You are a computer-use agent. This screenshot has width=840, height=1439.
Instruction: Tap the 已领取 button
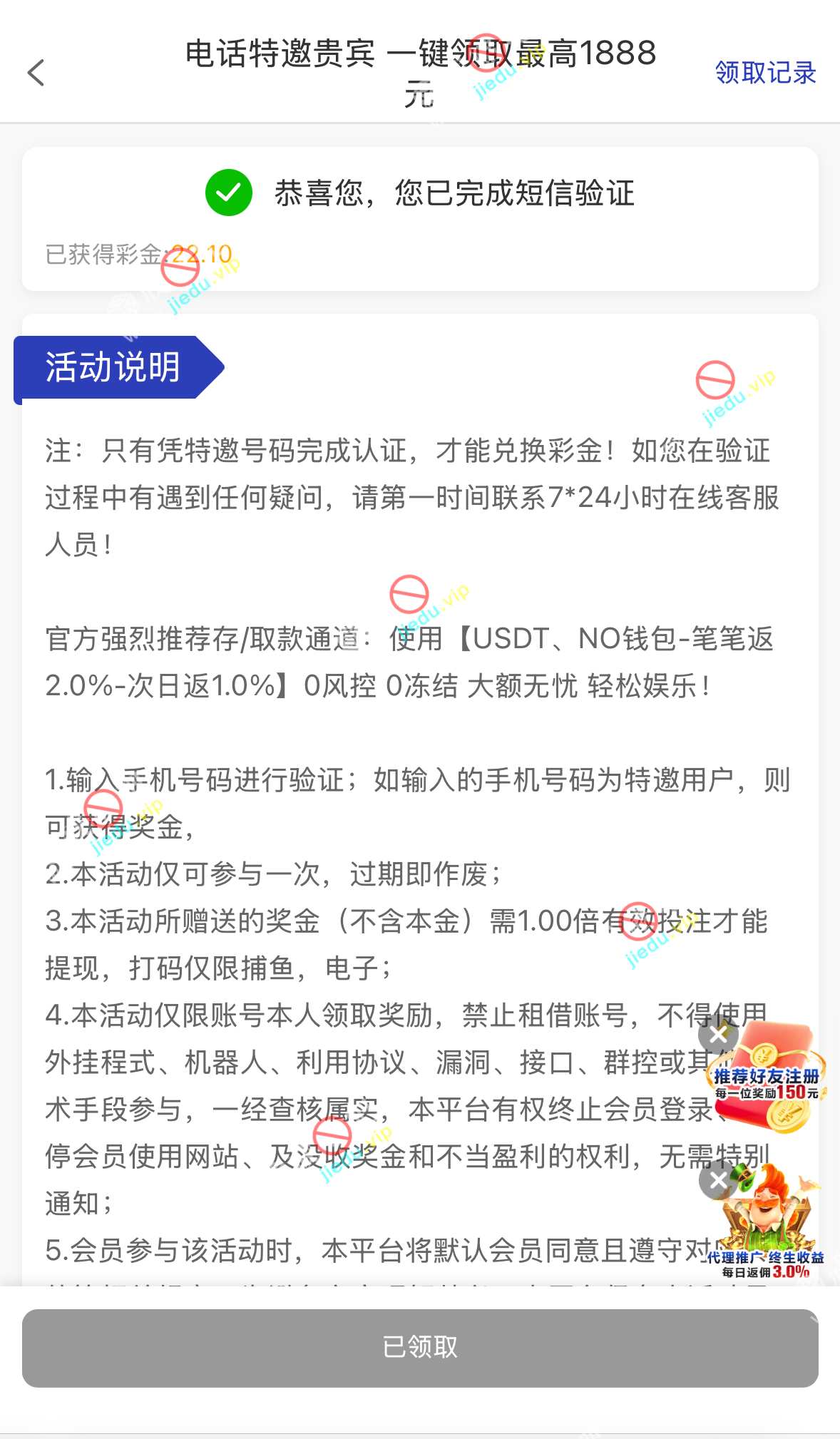pos(420,1348)
